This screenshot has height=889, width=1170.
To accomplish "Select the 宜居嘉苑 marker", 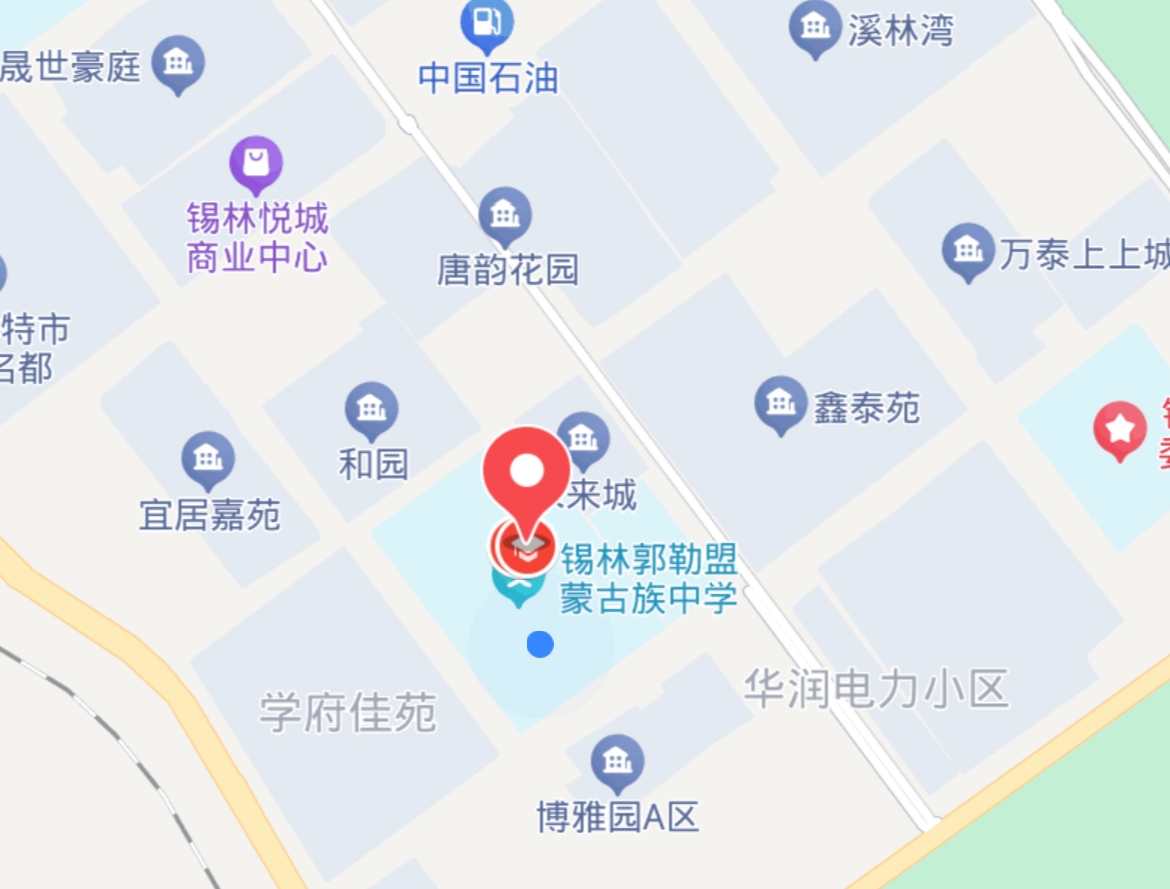I will pyautogui.click(x=208, y=459).
